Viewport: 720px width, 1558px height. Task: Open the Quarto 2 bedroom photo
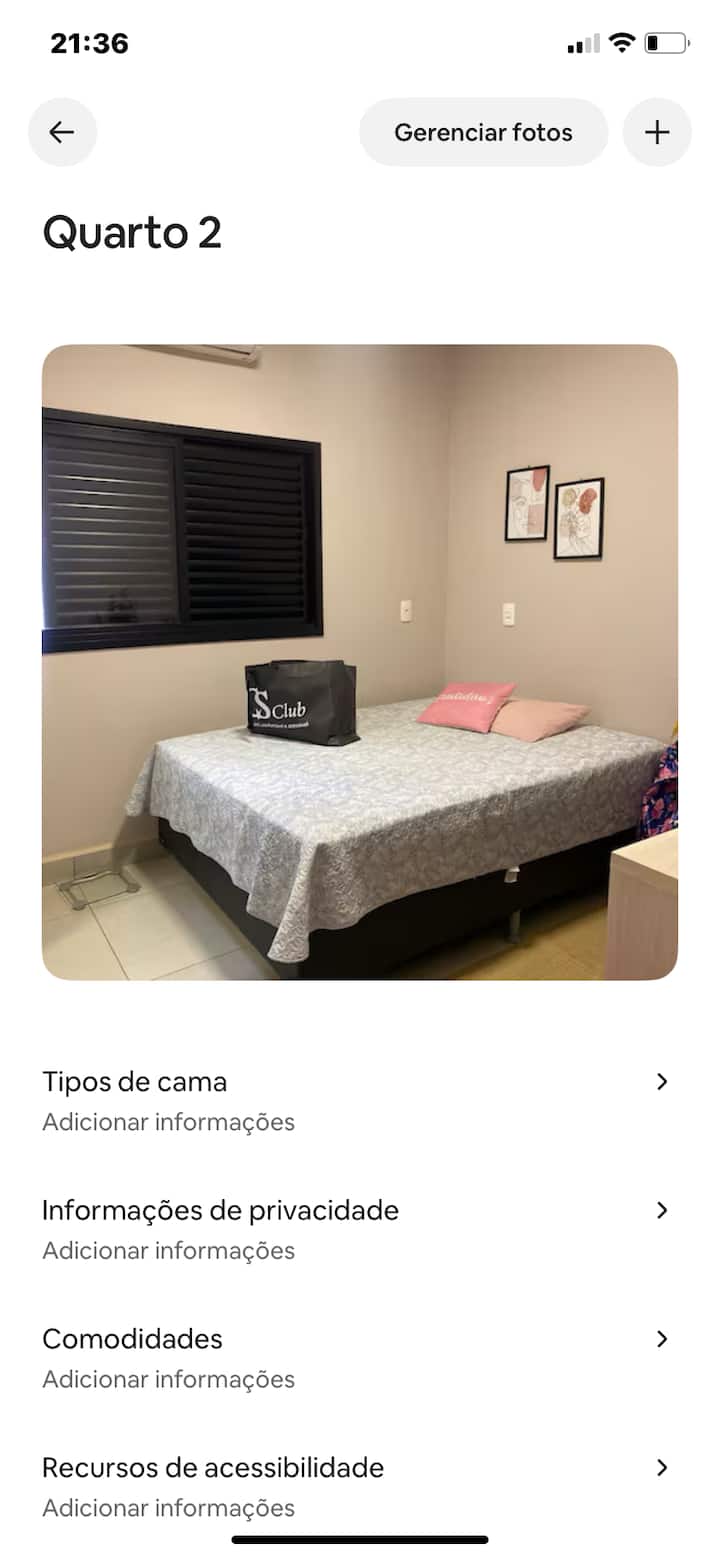pos(360,662)
